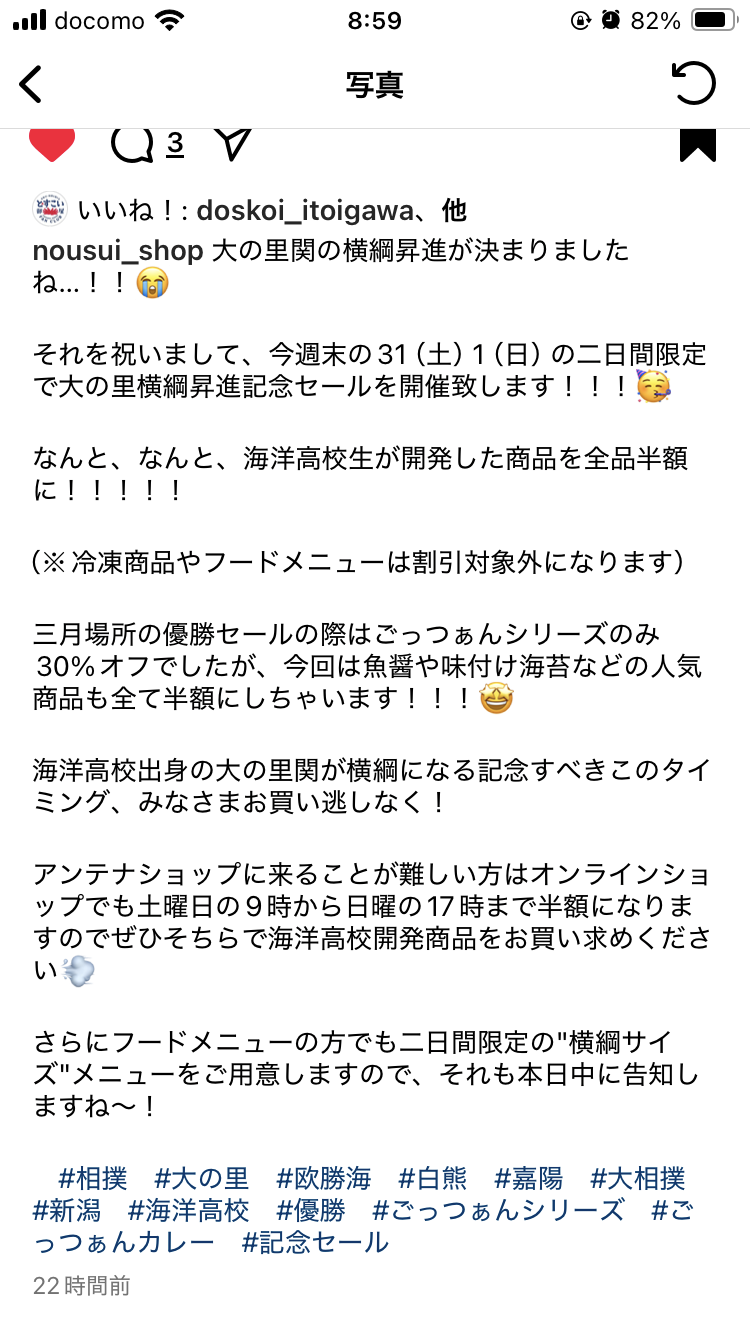Viewport: 750px width, 1334px height.
Task: Open the #海洋高校 hashtag
Action: 188,1211
